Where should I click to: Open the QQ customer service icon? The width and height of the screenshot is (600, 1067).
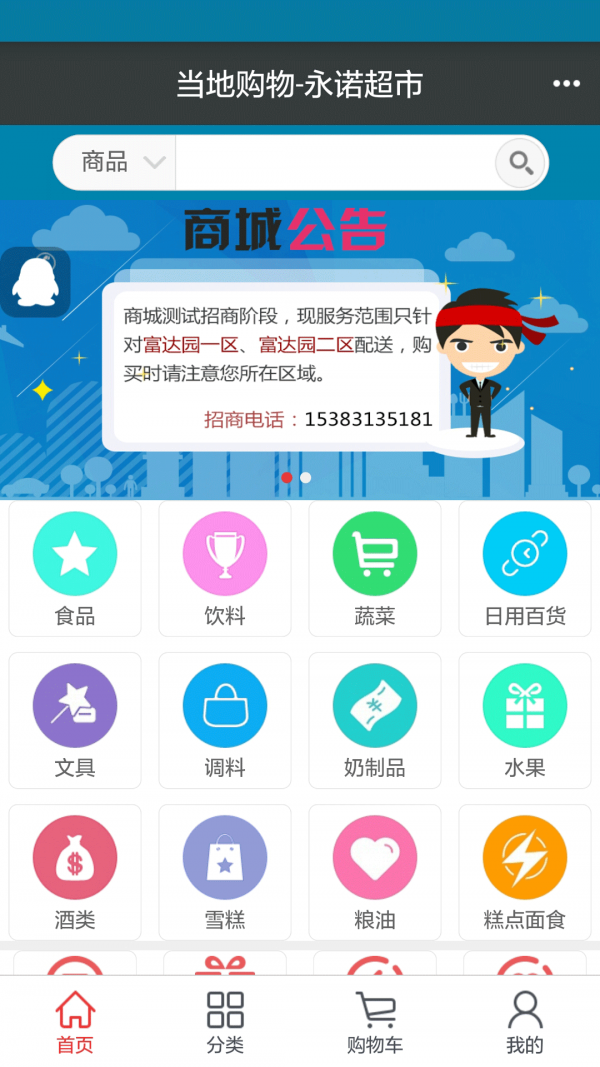[x=35, y=283]
